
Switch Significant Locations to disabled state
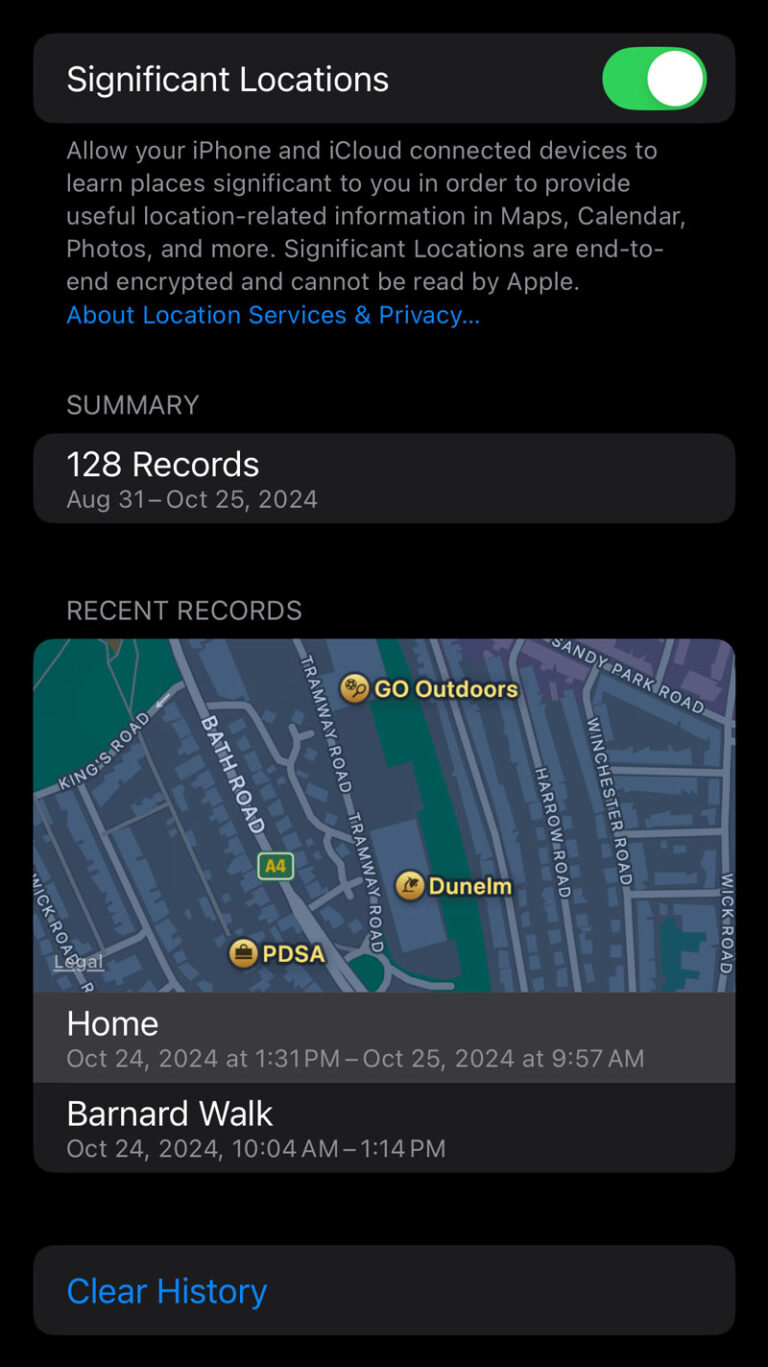pos(654,78)
